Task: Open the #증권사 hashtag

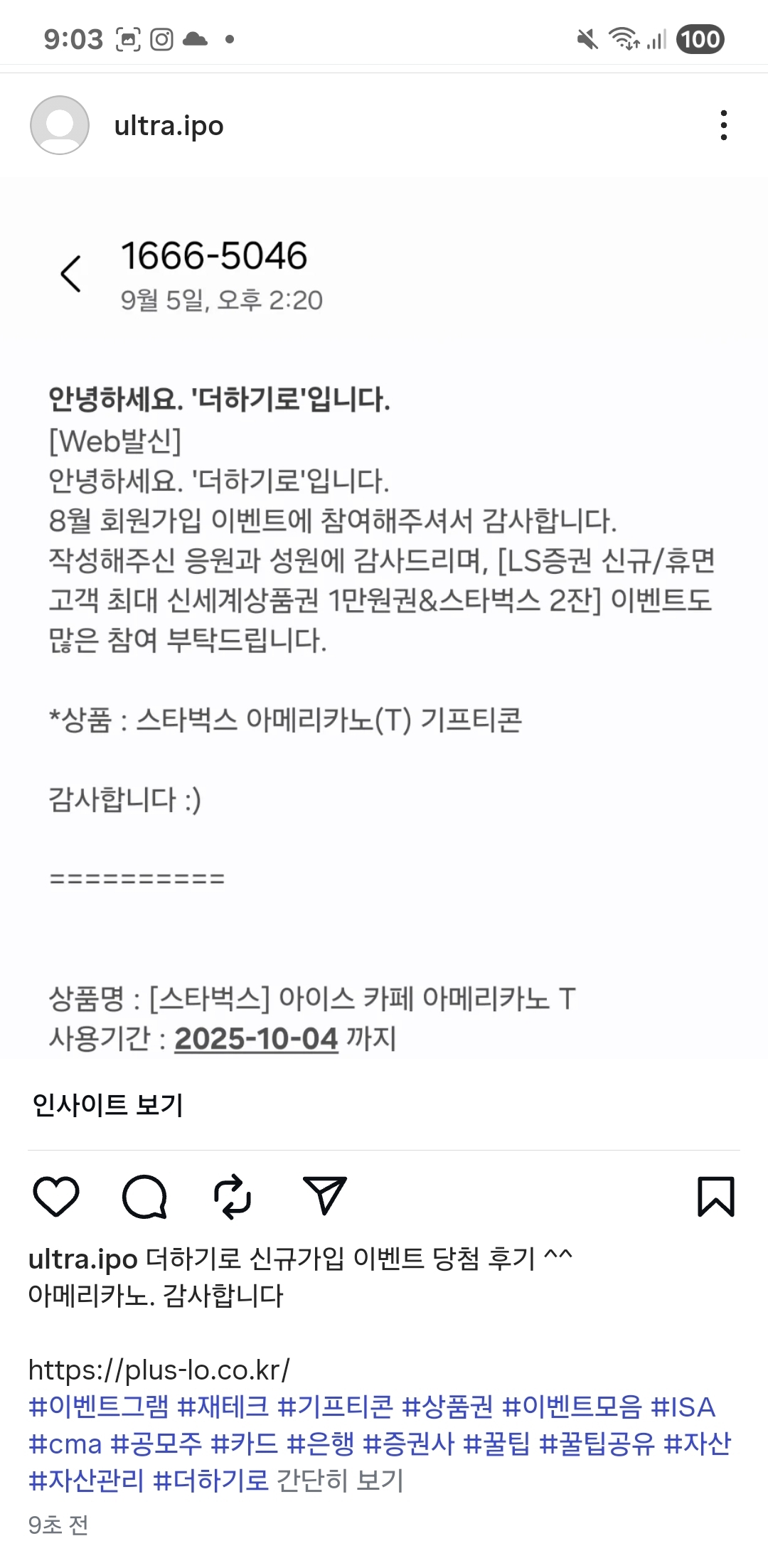Action: click(x=408, y=1444)
